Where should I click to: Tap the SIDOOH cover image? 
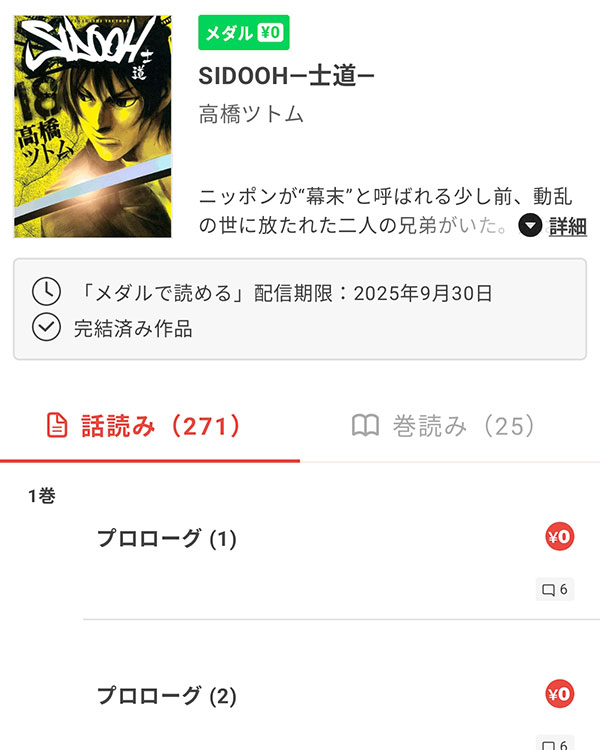coord(92,127)
